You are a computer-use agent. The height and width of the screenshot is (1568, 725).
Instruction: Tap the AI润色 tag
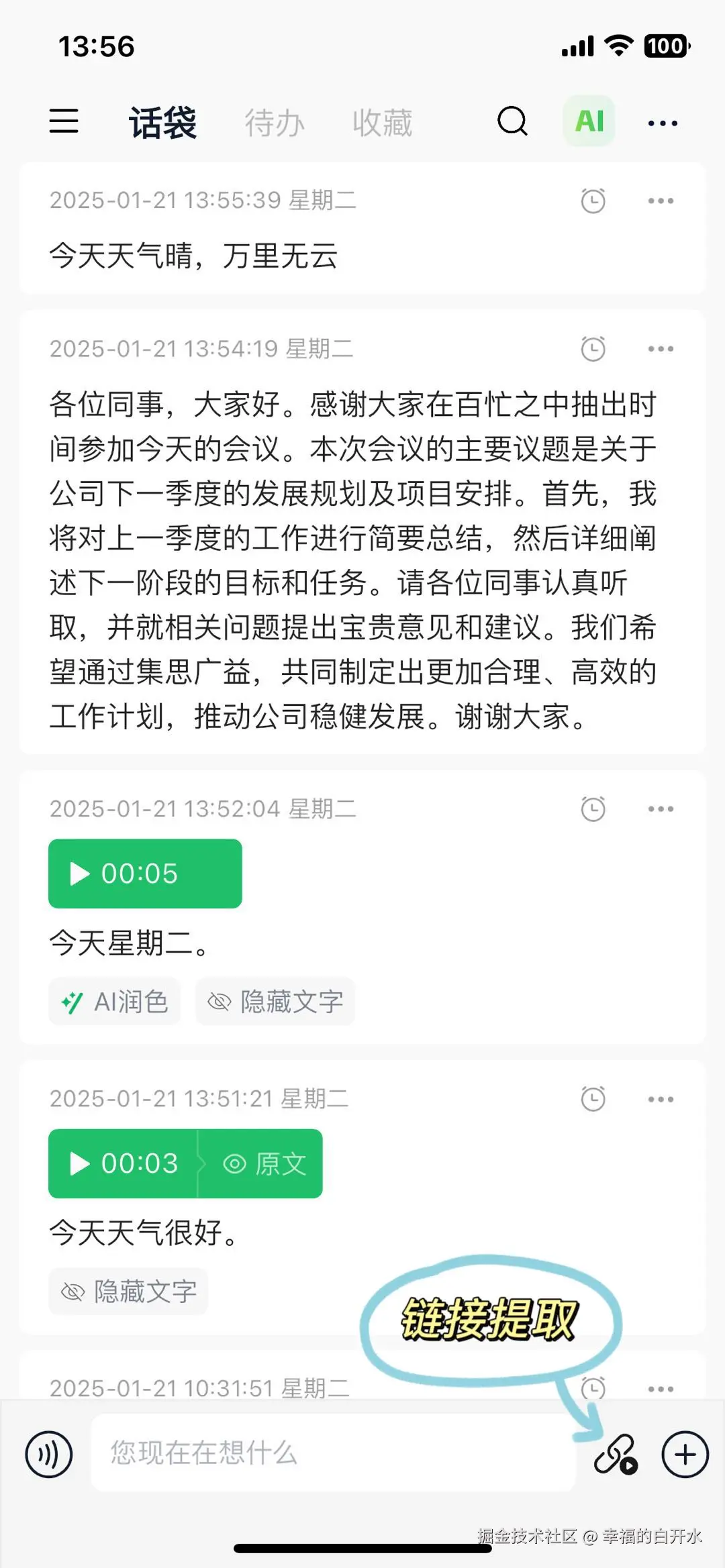click(114, 1002)
